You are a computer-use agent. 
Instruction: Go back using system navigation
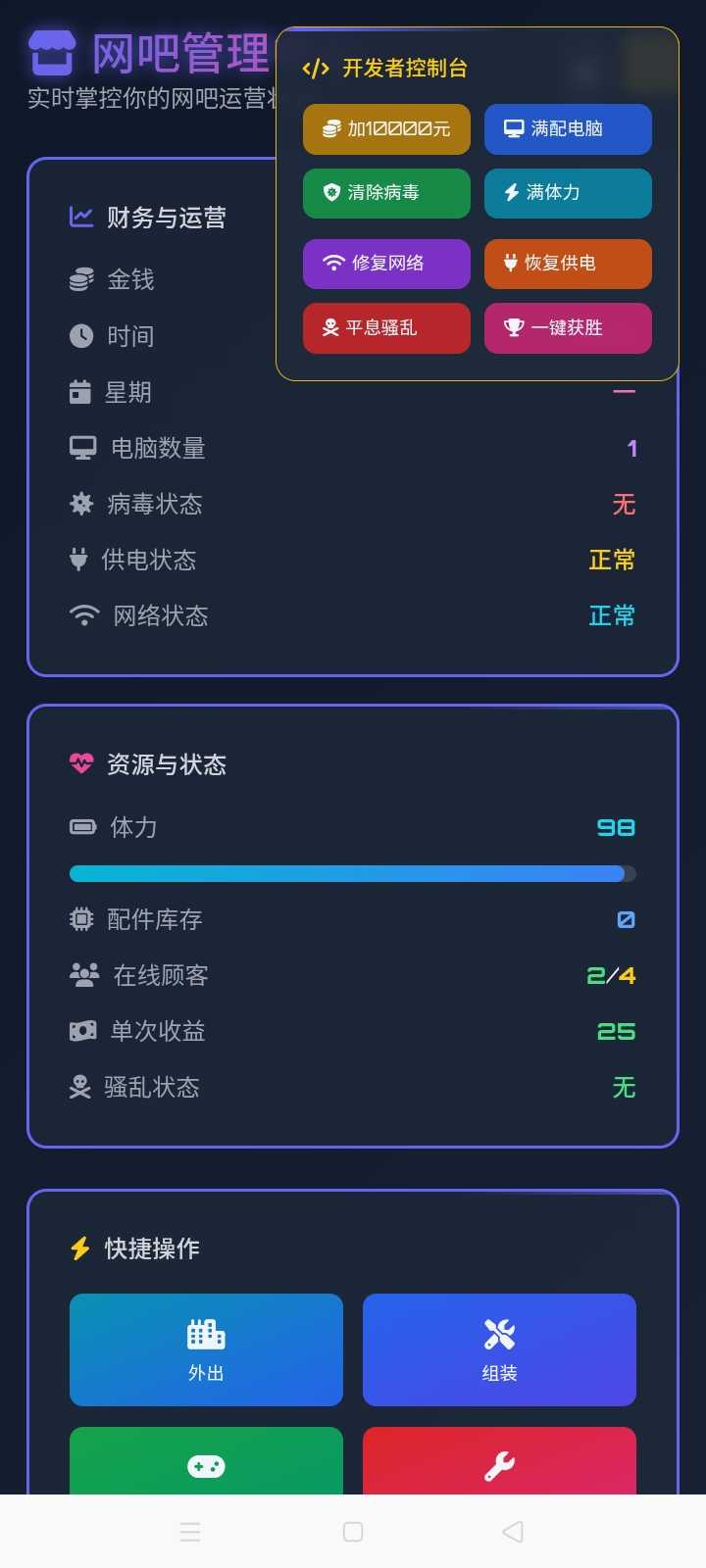point(512,1532)
